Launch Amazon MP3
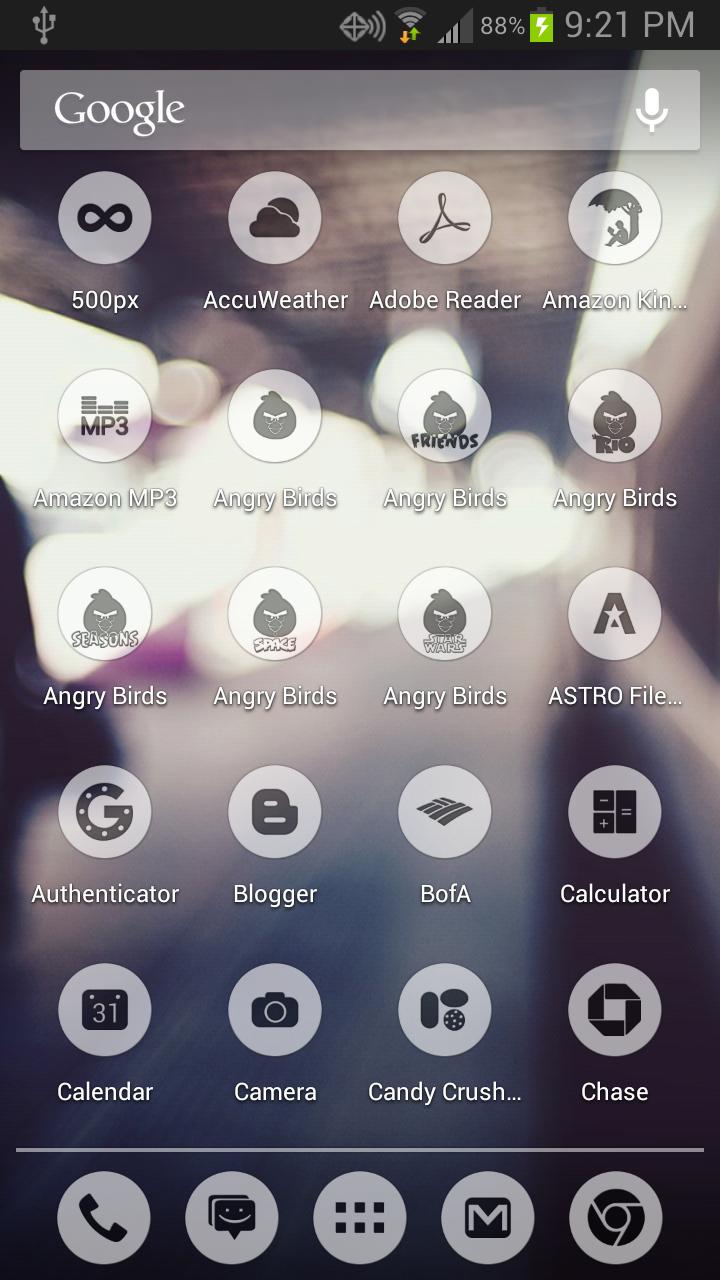The height and width of the screenshot is (1280, 720). (x=105, y=416)
